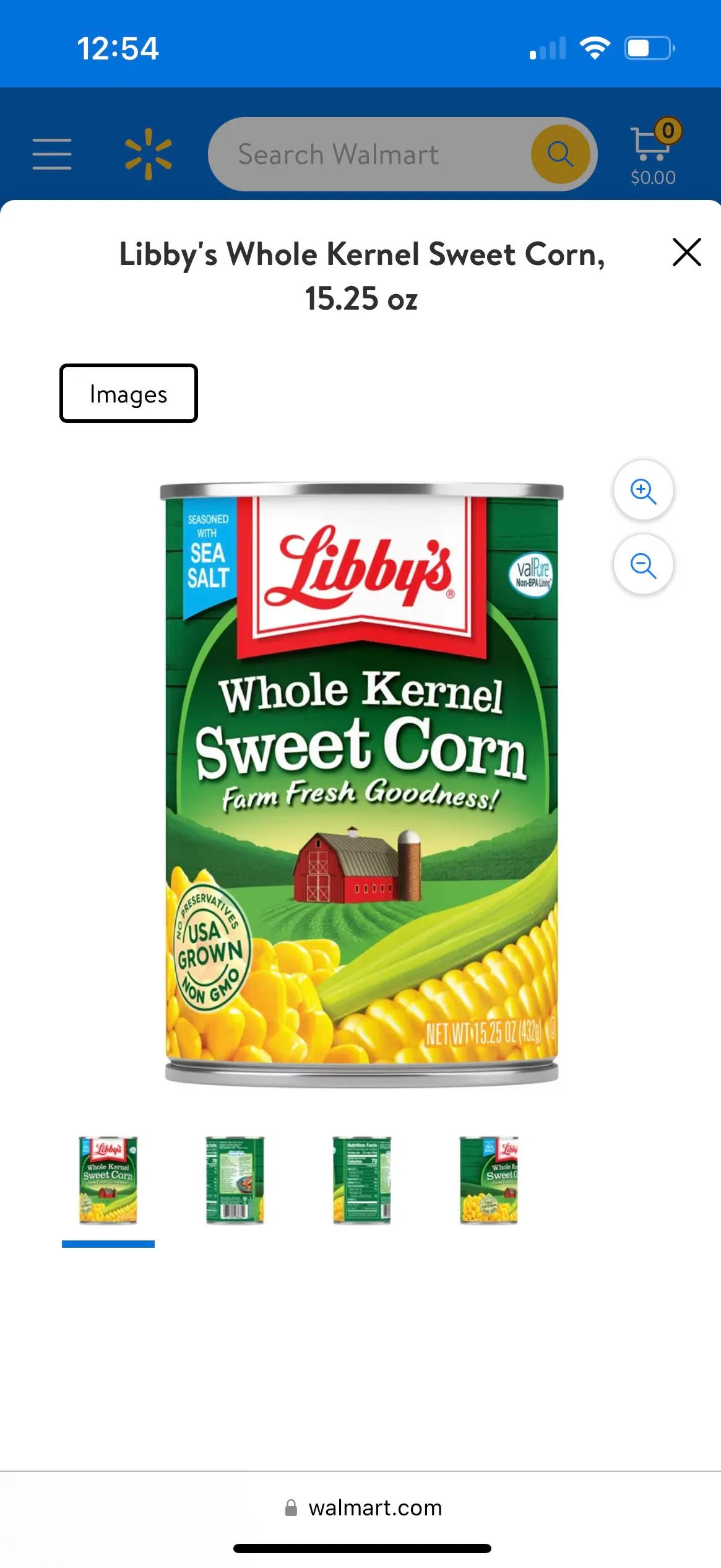The image size is (721, 1568).
Task: Tap the walmart.com address bar
Action: [x=374, y=1507]
